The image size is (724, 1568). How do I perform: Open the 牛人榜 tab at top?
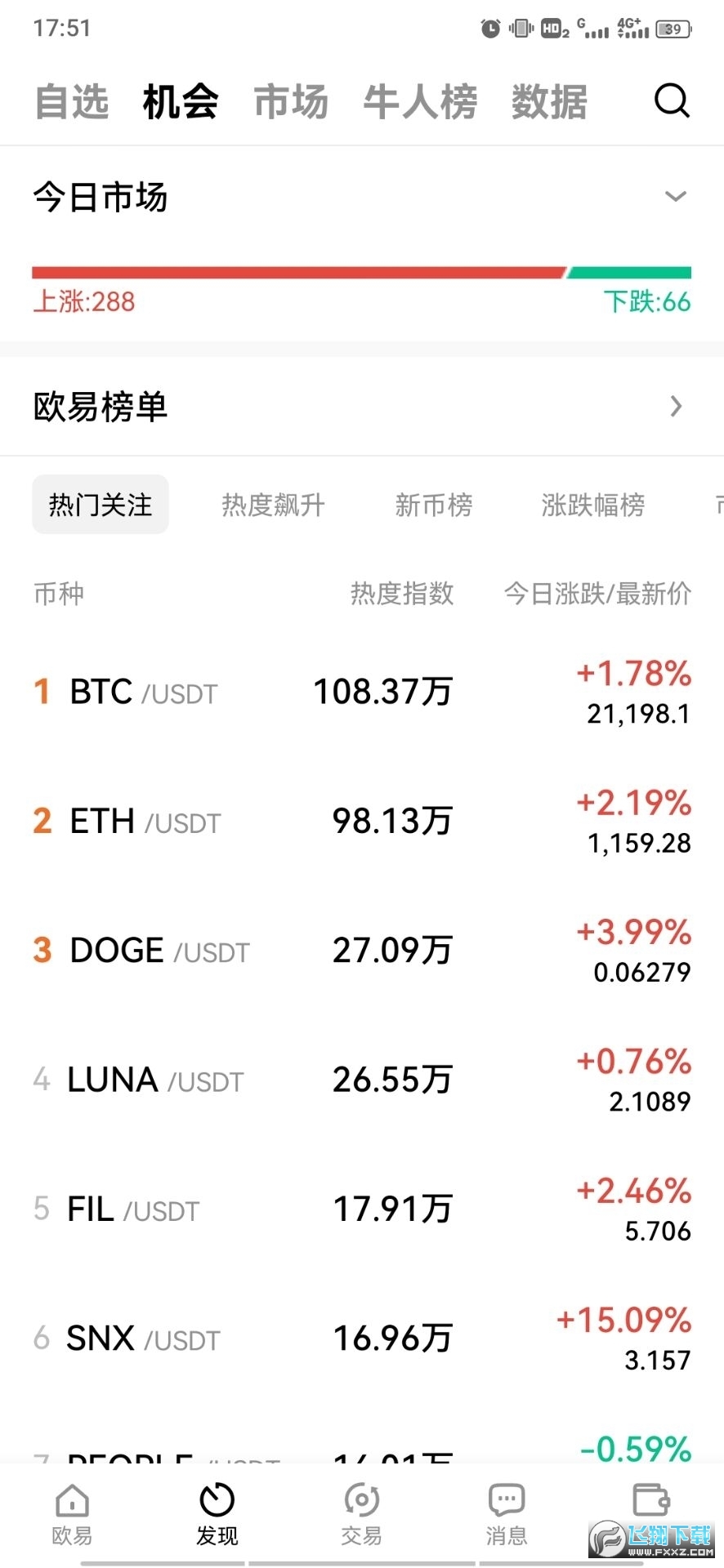tap(420, 101)
